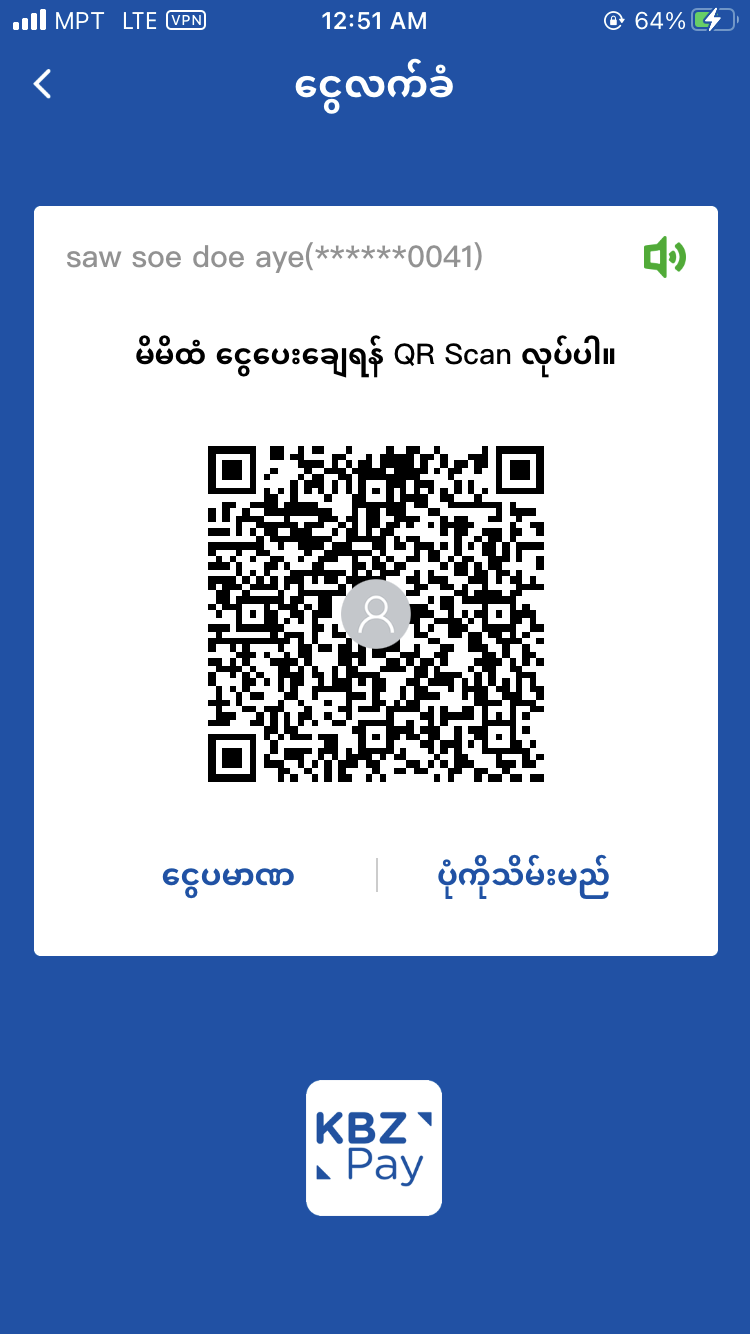This screenshot has height=1334, width=750.
Task: Save the QR image with ပုံကိုသိမ်းမည်
Action: click(523, 876)
